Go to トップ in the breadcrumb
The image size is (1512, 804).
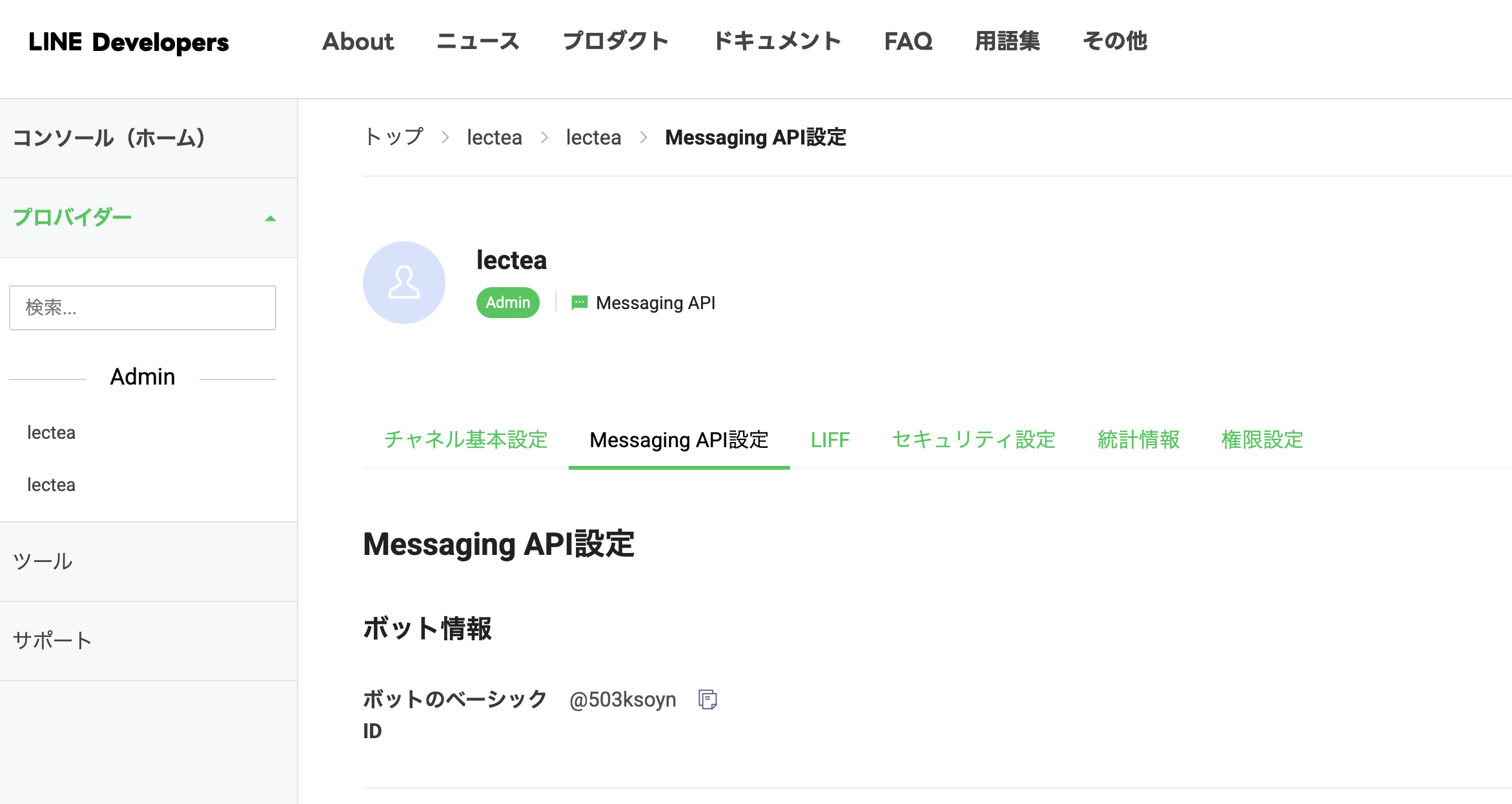pos(394,137)
